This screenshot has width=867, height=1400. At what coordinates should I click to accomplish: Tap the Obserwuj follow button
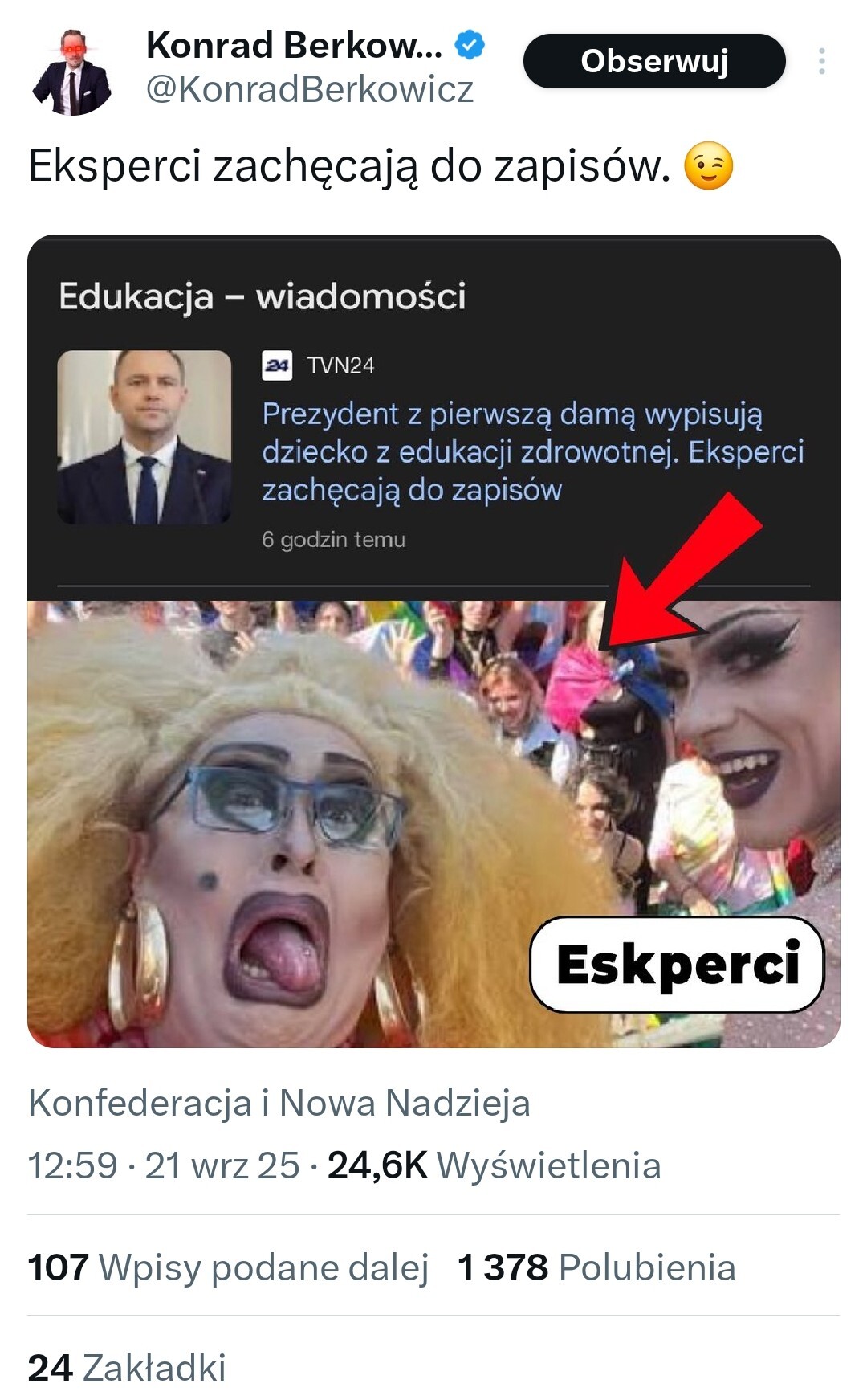coord(653,61)
